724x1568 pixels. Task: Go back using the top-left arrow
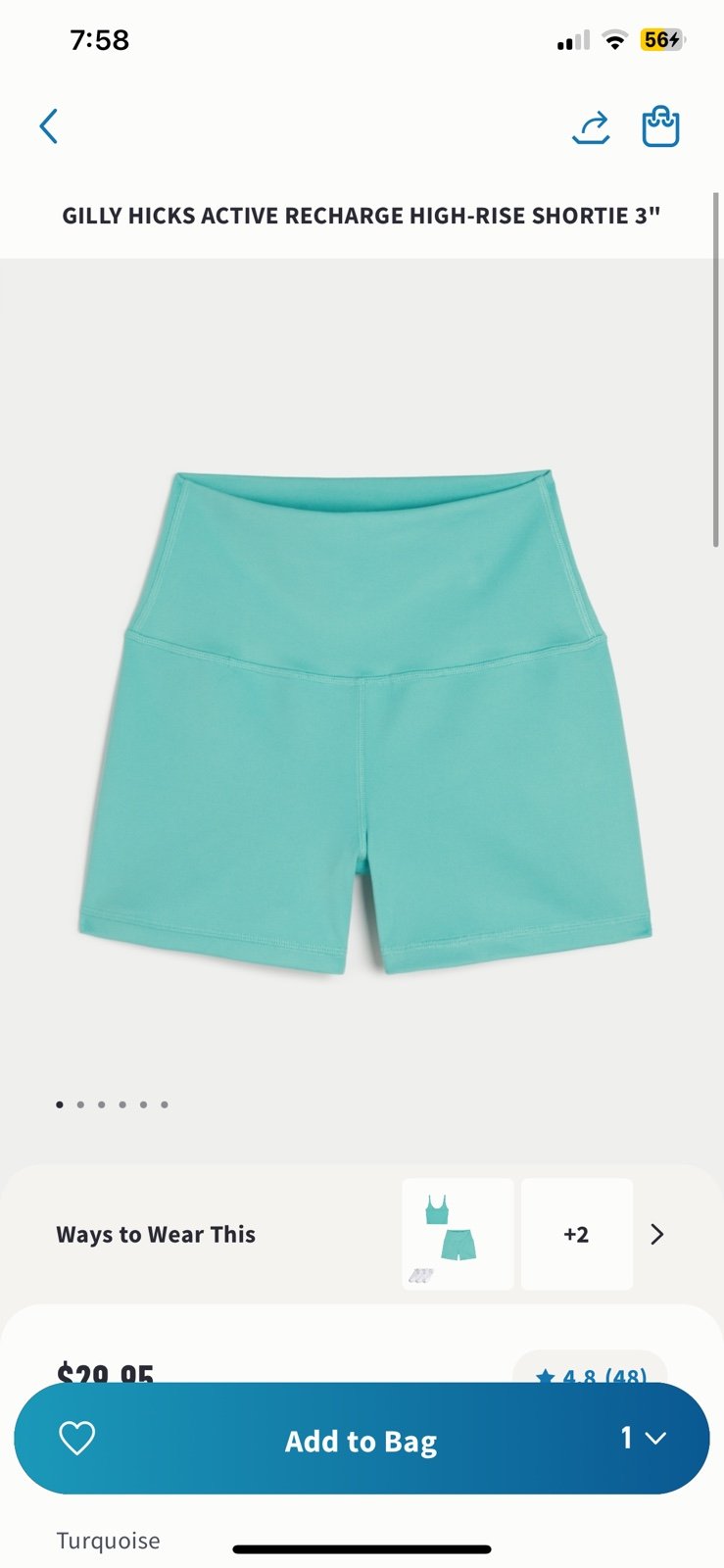49,126
